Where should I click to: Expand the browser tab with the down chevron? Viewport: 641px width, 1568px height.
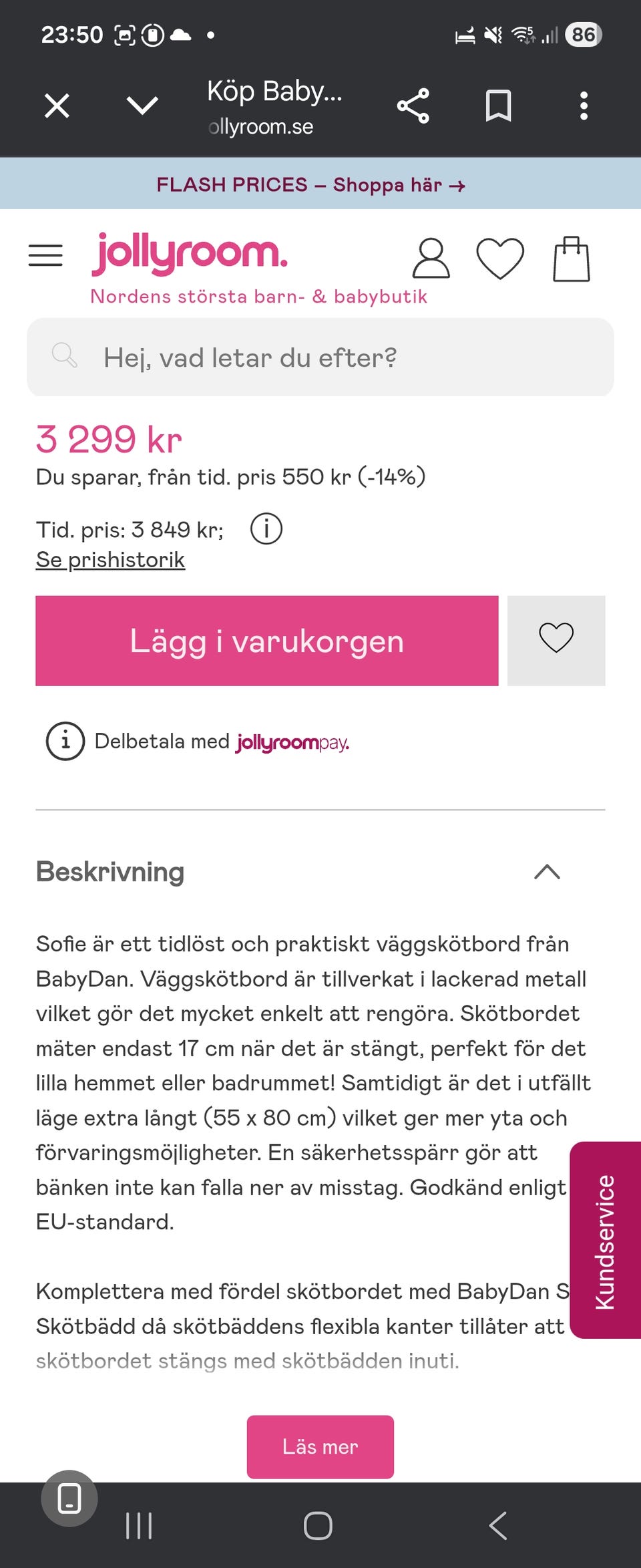coord(142,105)
